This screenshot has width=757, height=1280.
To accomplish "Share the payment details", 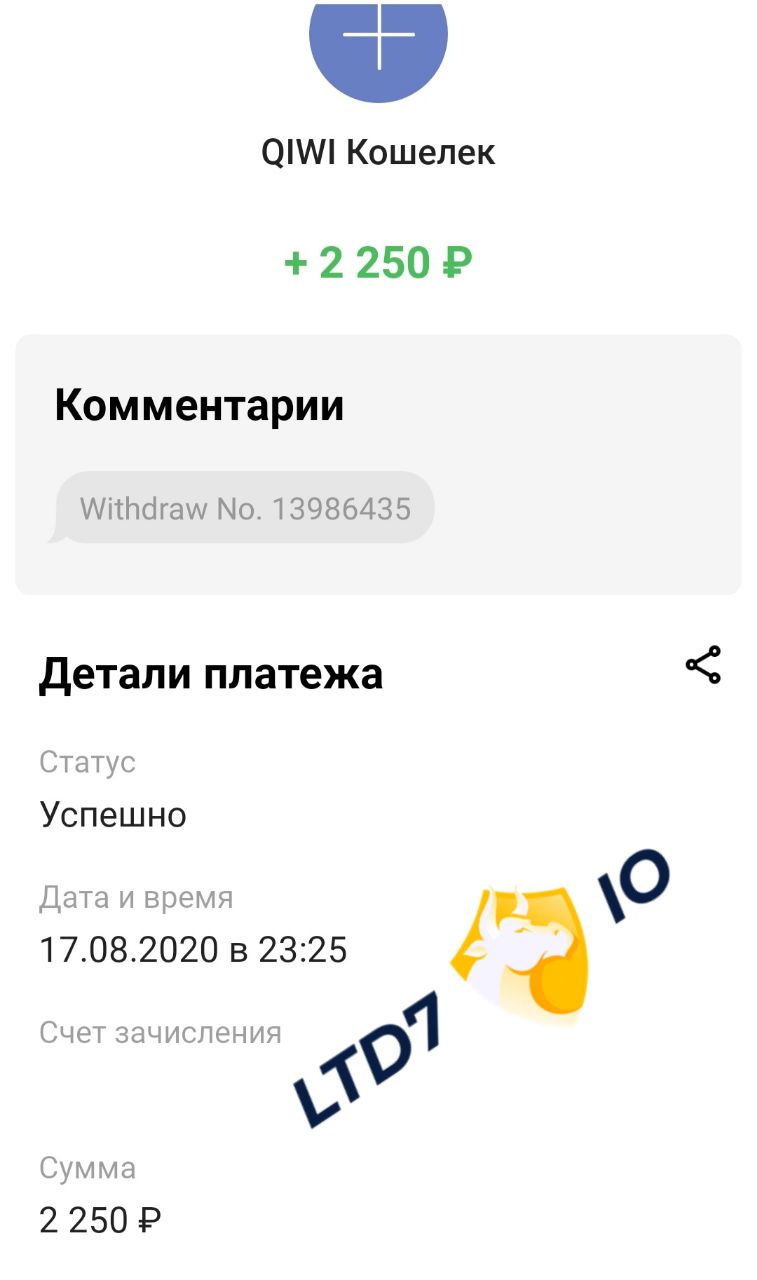I will tap(703, 665).
